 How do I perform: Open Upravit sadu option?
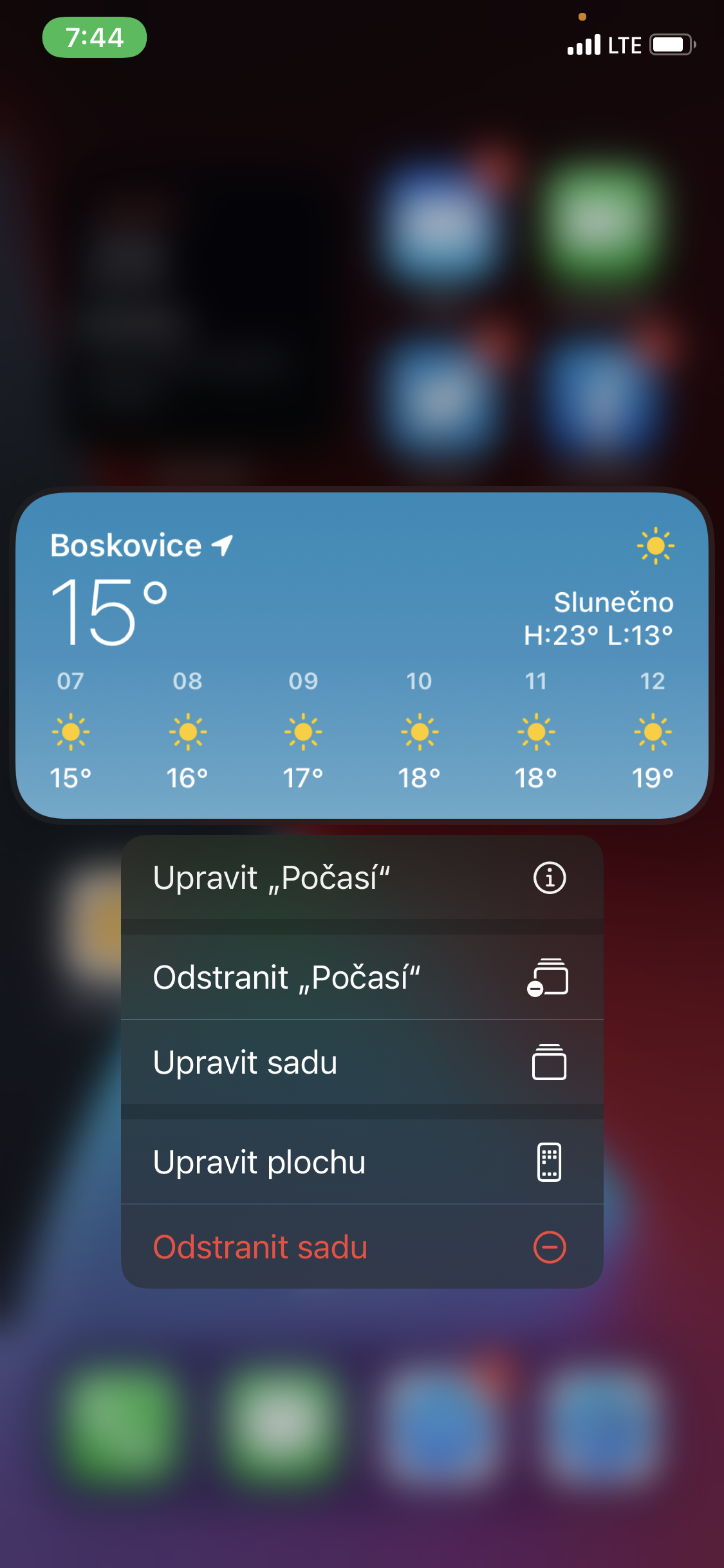(x=362, y=1062)
